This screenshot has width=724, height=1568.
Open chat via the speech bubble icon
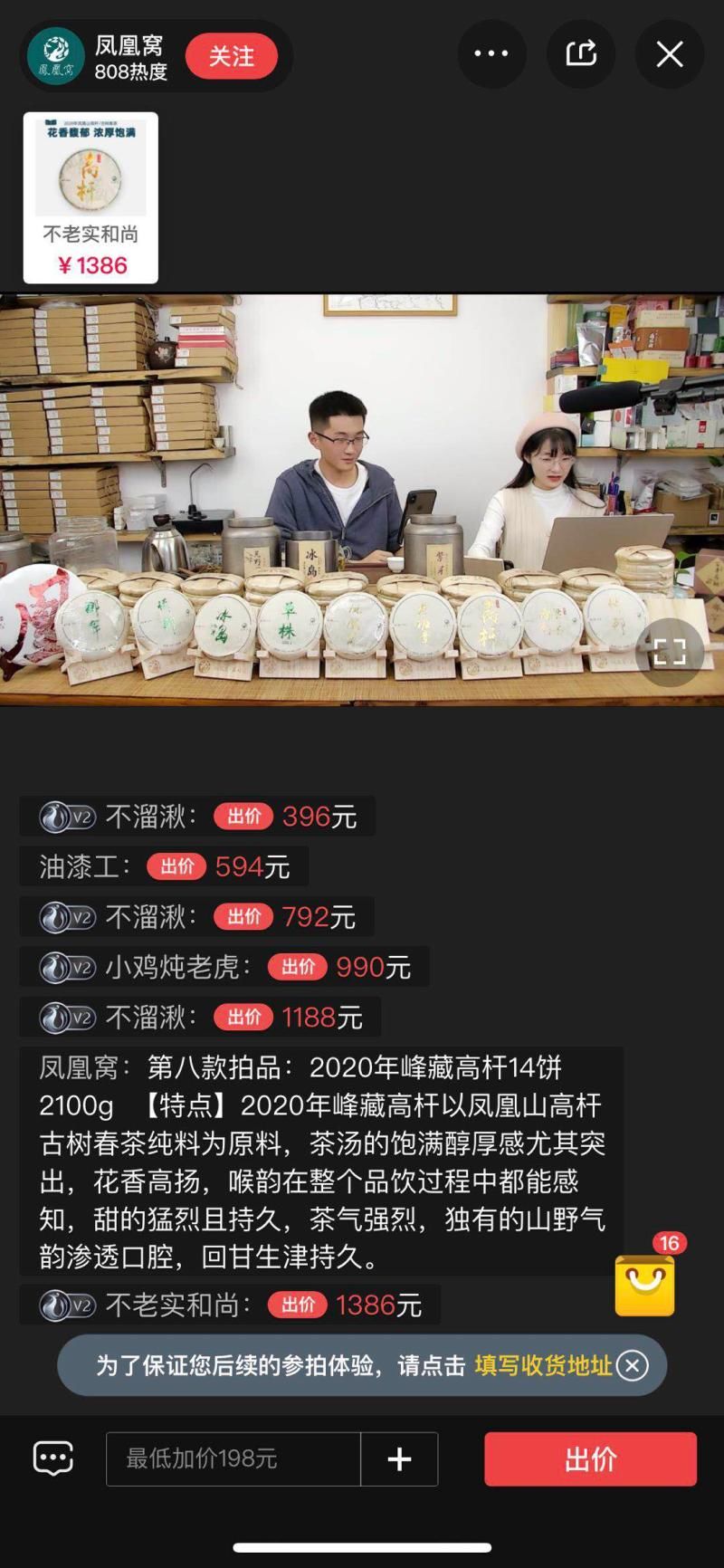(x=52, y=1458)
